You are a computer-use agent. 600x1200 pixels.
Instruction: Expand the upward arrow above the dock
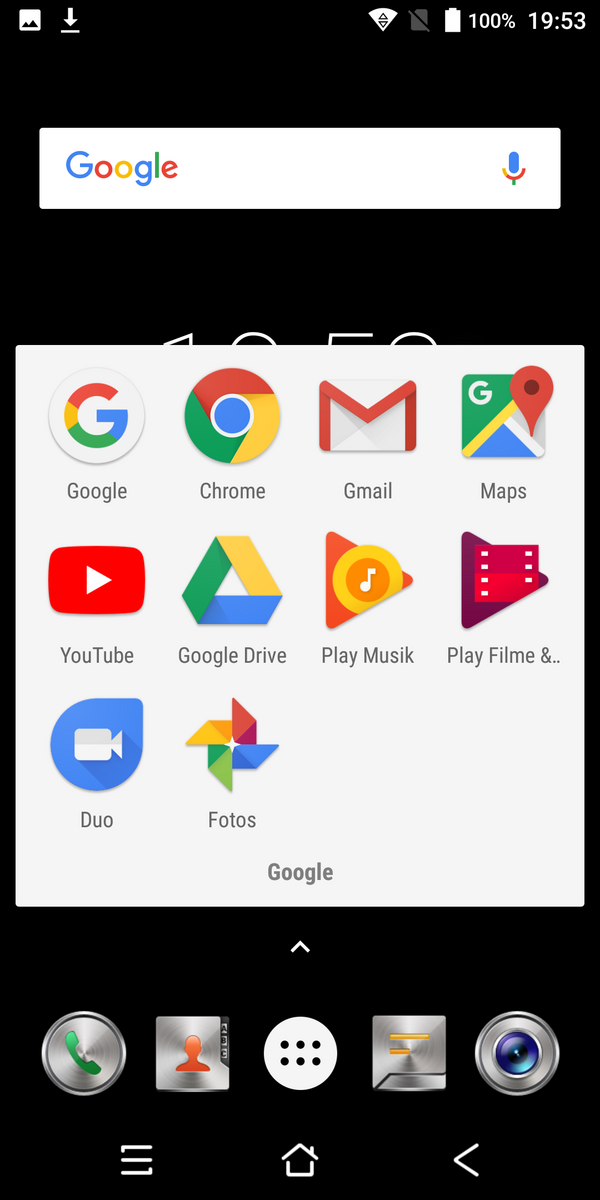300,946
